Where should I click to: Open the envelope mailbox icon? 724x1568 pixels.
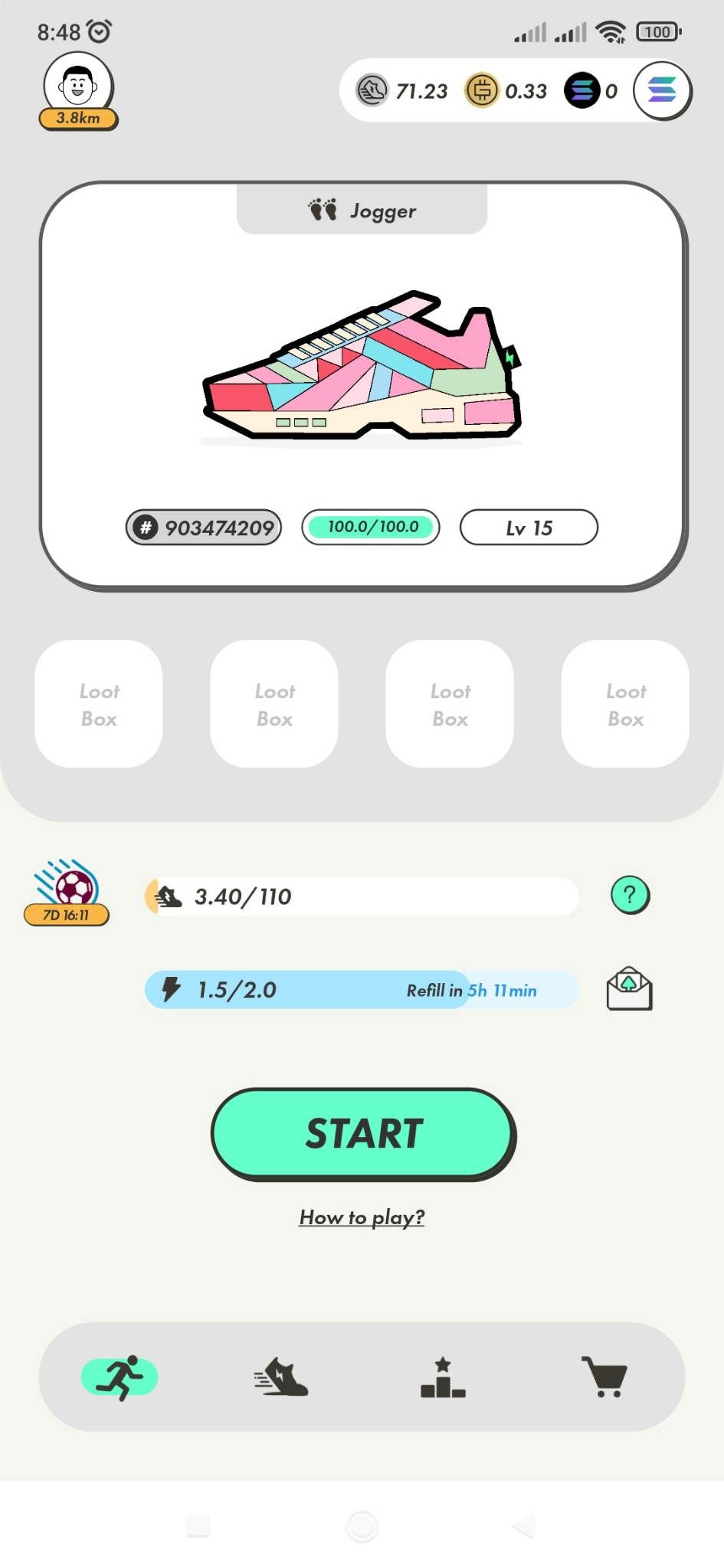[629, 989]
